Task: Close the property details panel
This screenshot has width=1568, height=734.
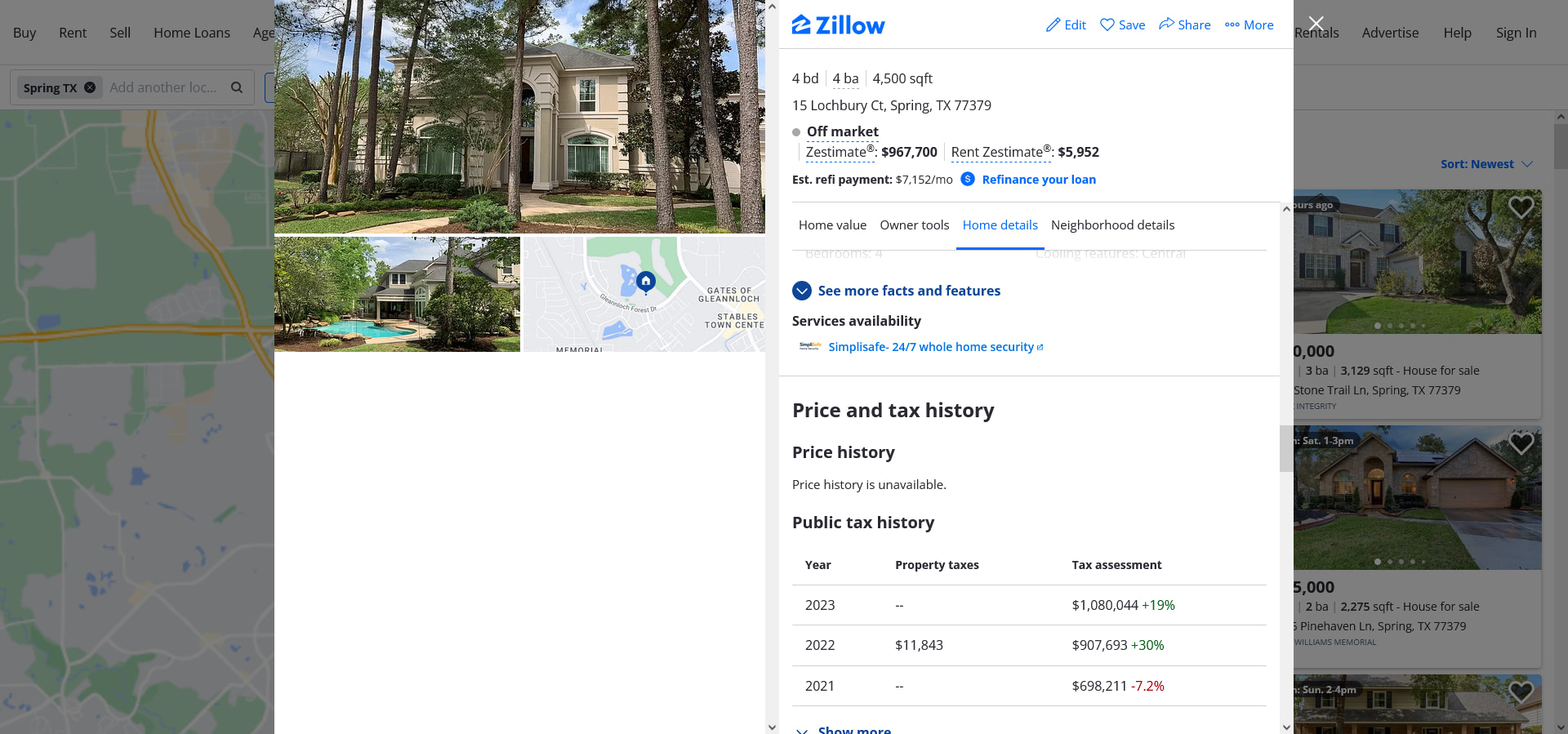Action: 1316,24
